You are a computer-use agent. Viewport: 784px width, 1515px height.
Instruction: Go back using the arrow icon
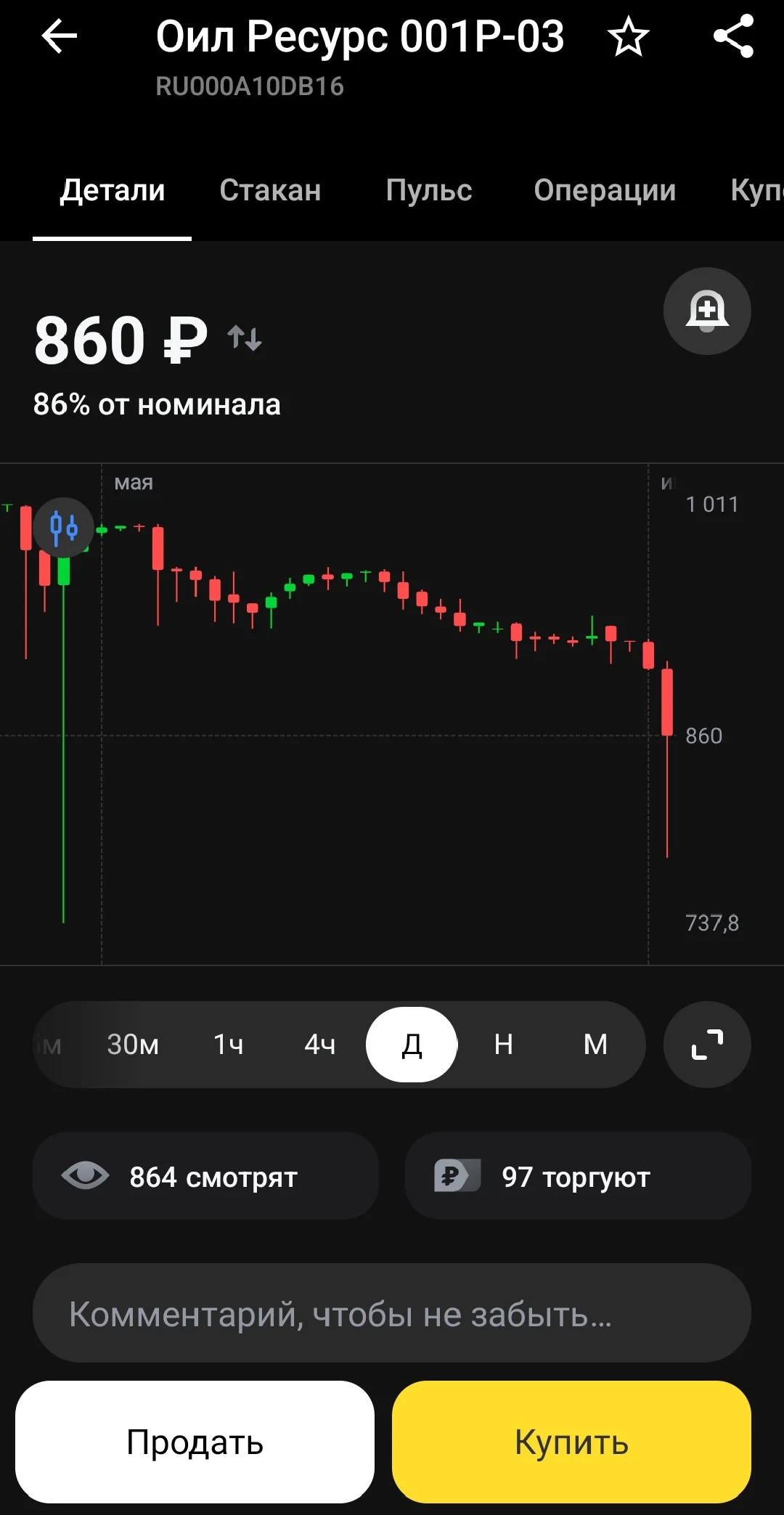click(60, 37)
